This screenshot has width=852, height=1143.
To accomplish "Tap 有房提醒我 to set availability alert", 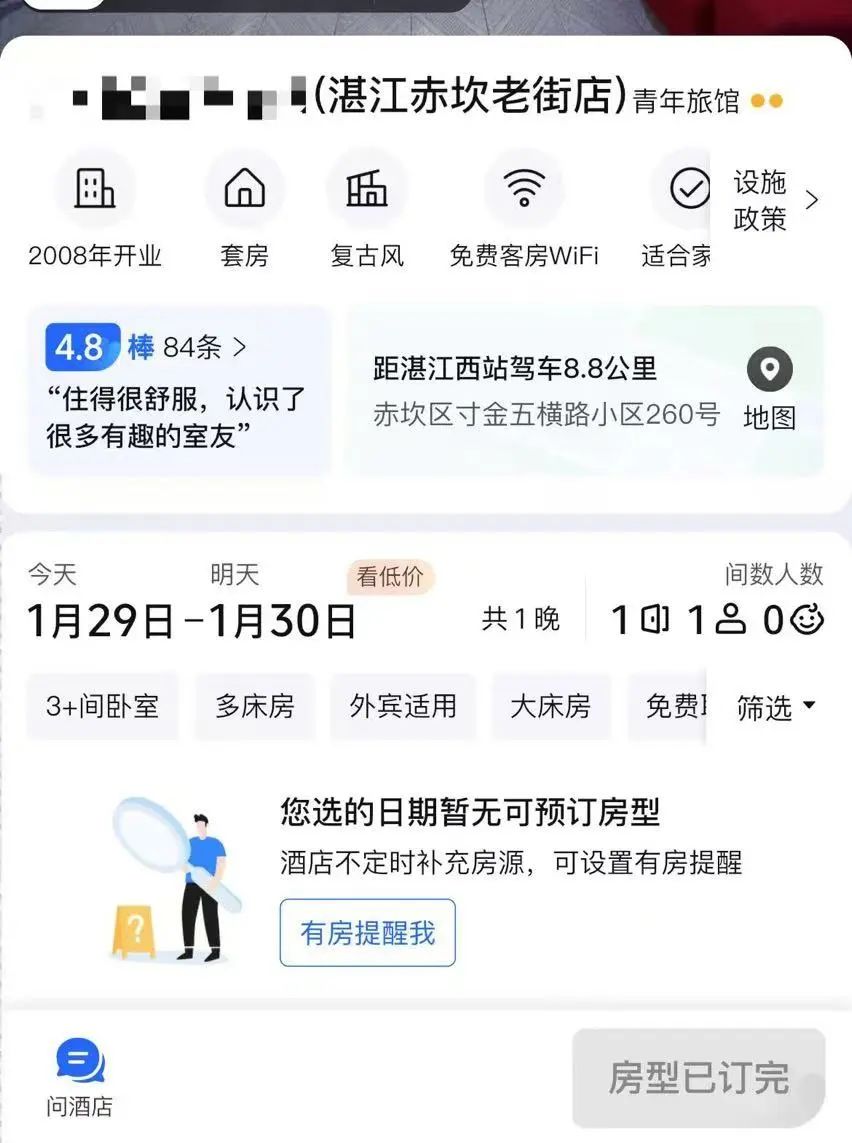I will click(x=367, y=933).
